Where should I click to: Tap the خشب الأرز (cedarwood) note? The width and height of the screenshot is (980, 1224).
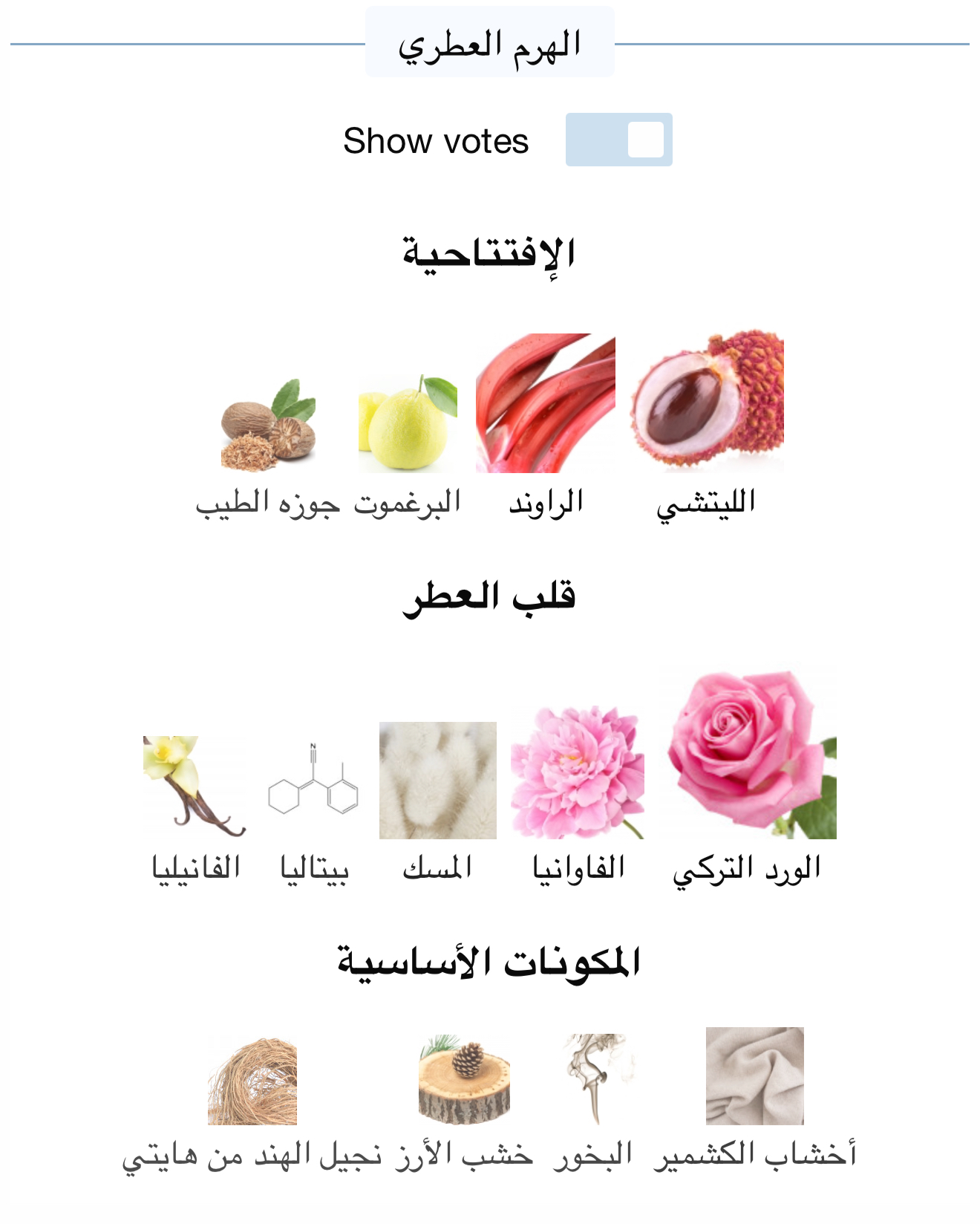[x=464, y=1081]
